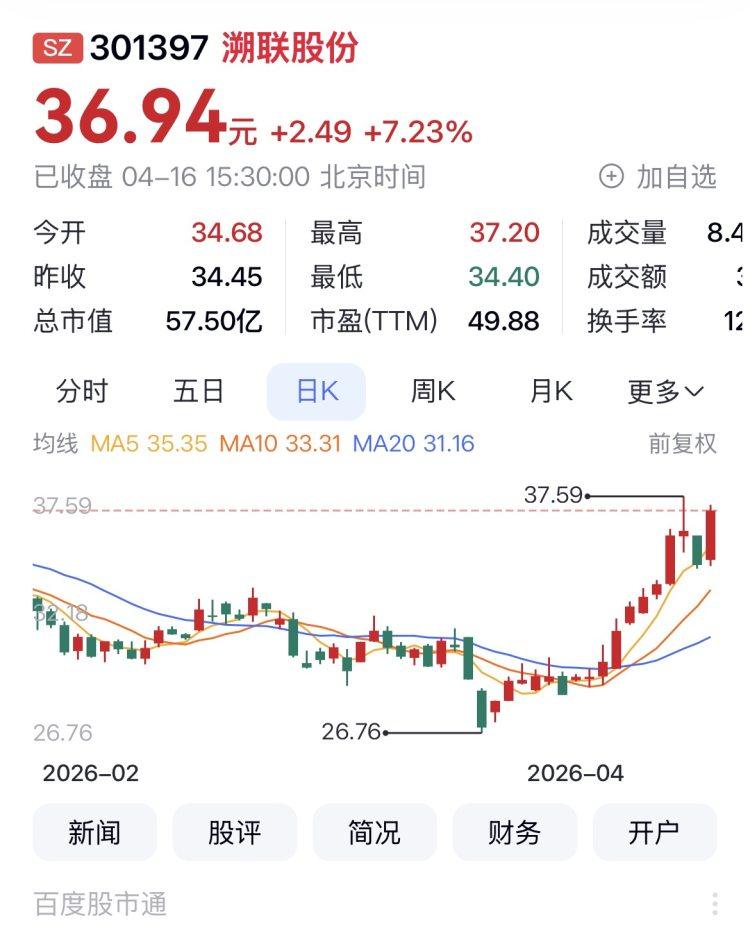Viewport: 750px width, 944px height.
Task: Switch to the 五日 chart tab
Action: tap(198, 391)
